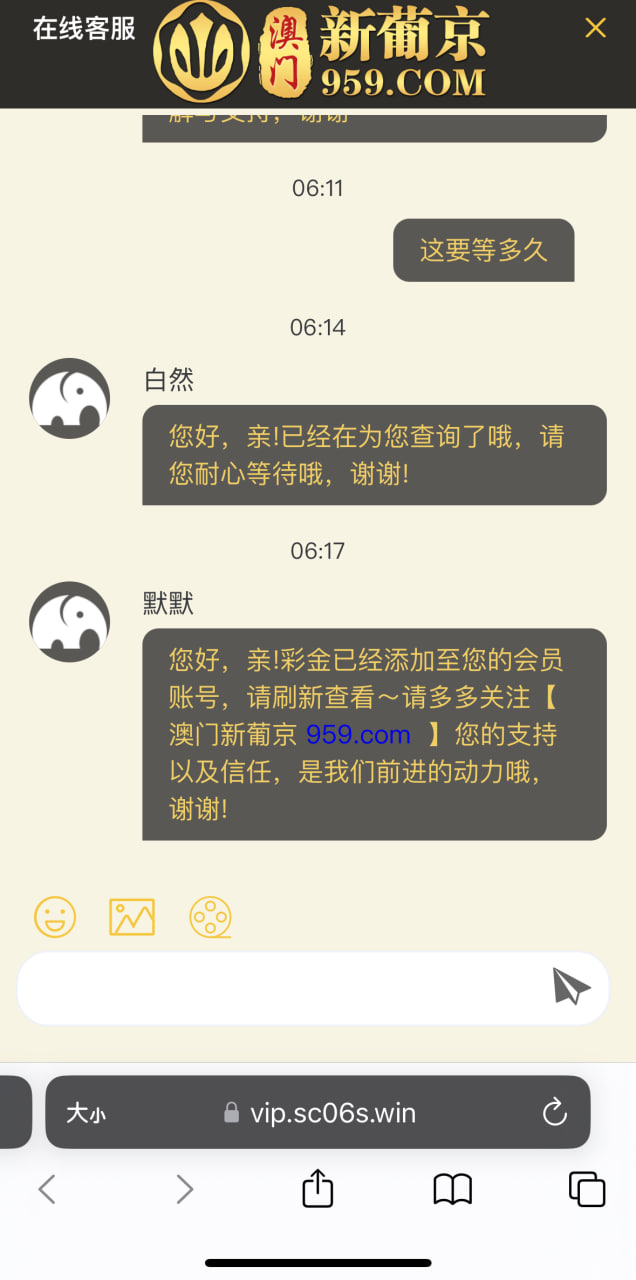
Task: Go forward in browser history
Action: pos(184,1189)
